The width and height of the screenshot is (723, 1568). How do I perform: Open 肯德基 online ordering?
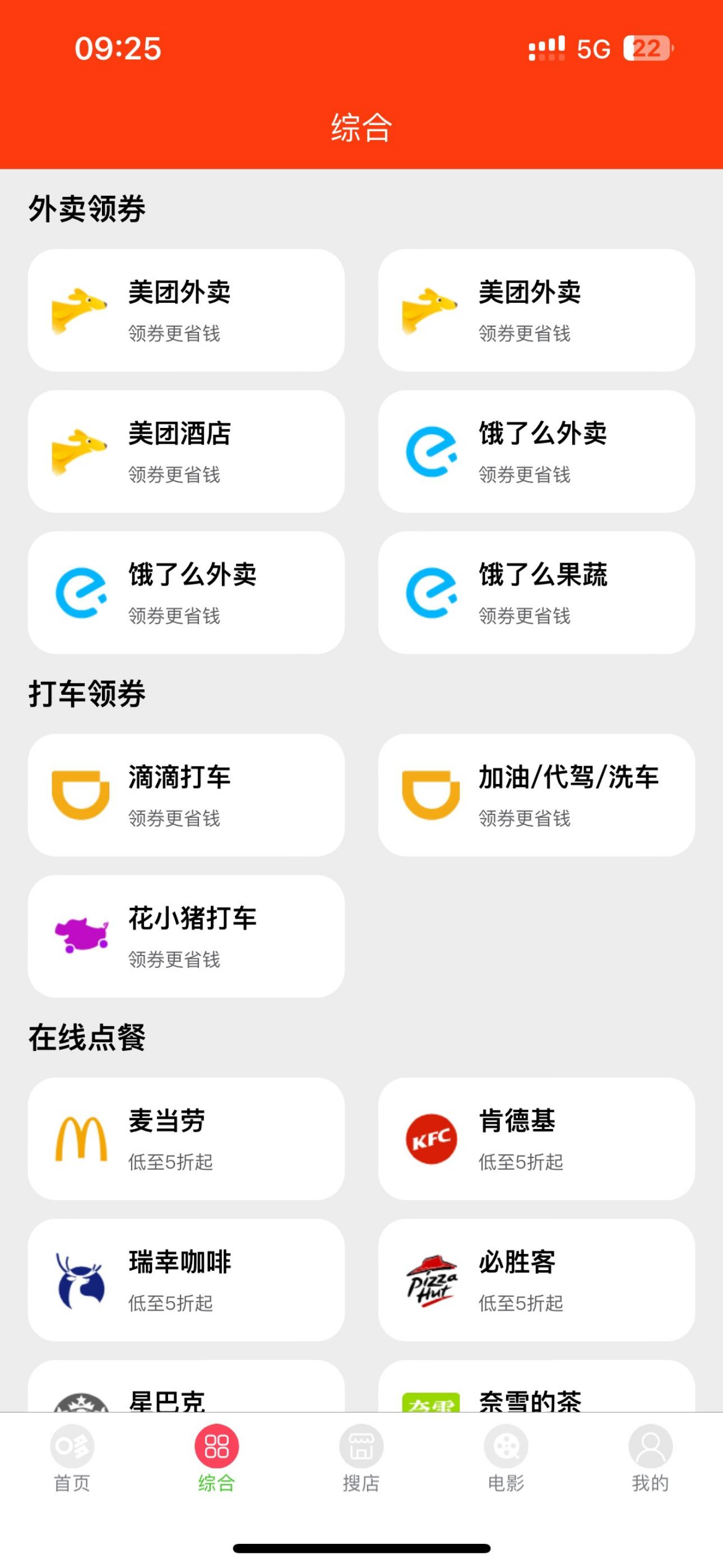coord(536,1139)
